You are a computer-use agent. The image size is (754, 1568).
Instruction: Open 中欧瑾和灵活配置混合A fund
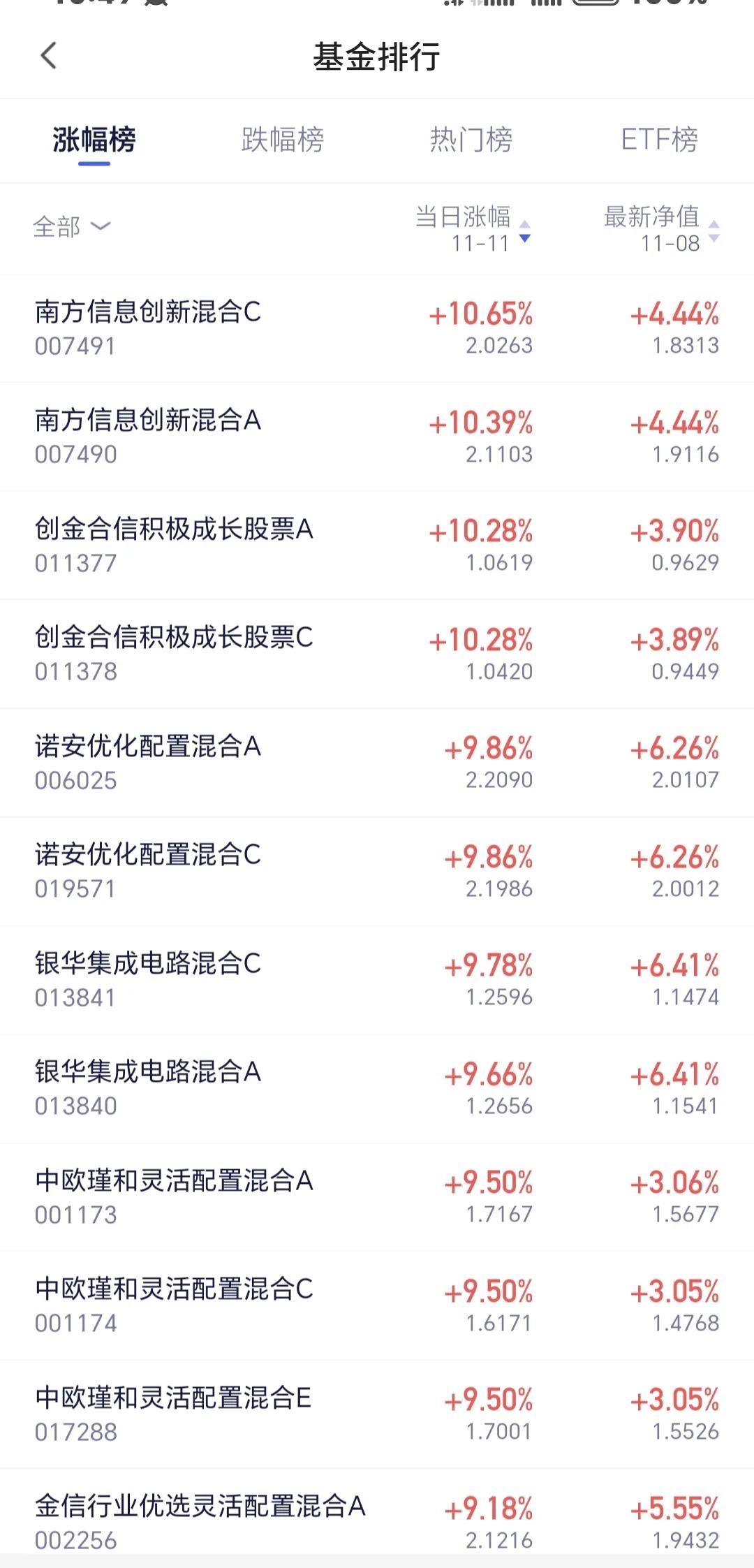click(x=377, y=1197)
